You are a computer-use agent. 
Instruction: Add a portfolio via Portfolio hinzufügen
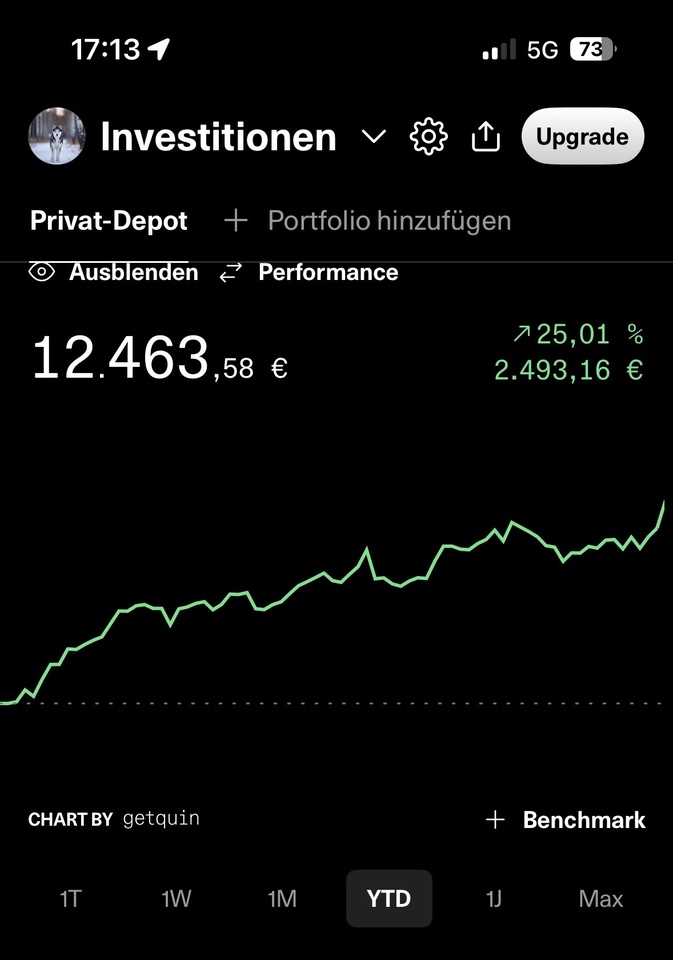(368, 221)
